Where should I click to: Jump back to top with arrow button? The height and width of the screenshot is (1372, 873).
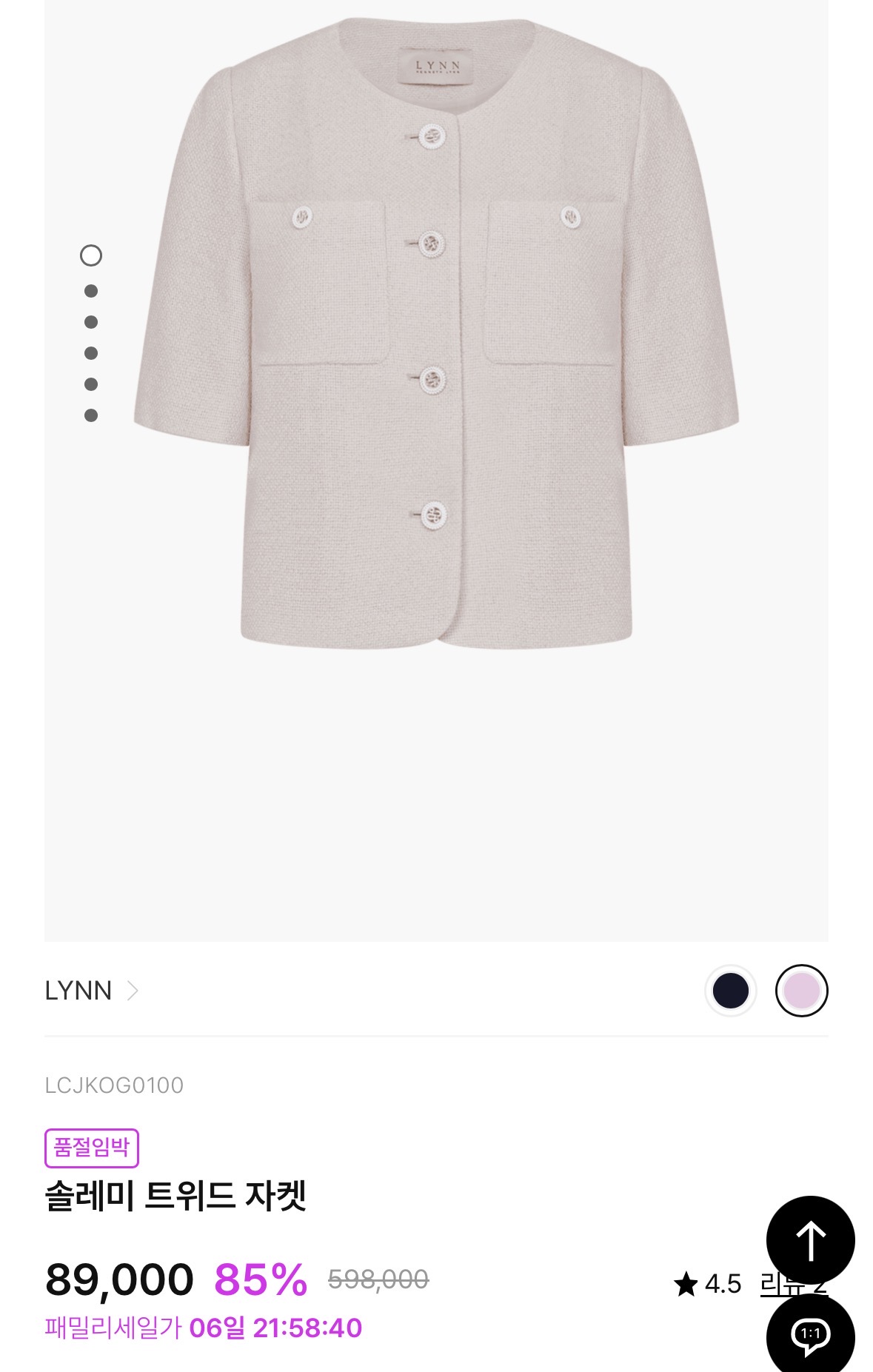[x=810, y=1239]
